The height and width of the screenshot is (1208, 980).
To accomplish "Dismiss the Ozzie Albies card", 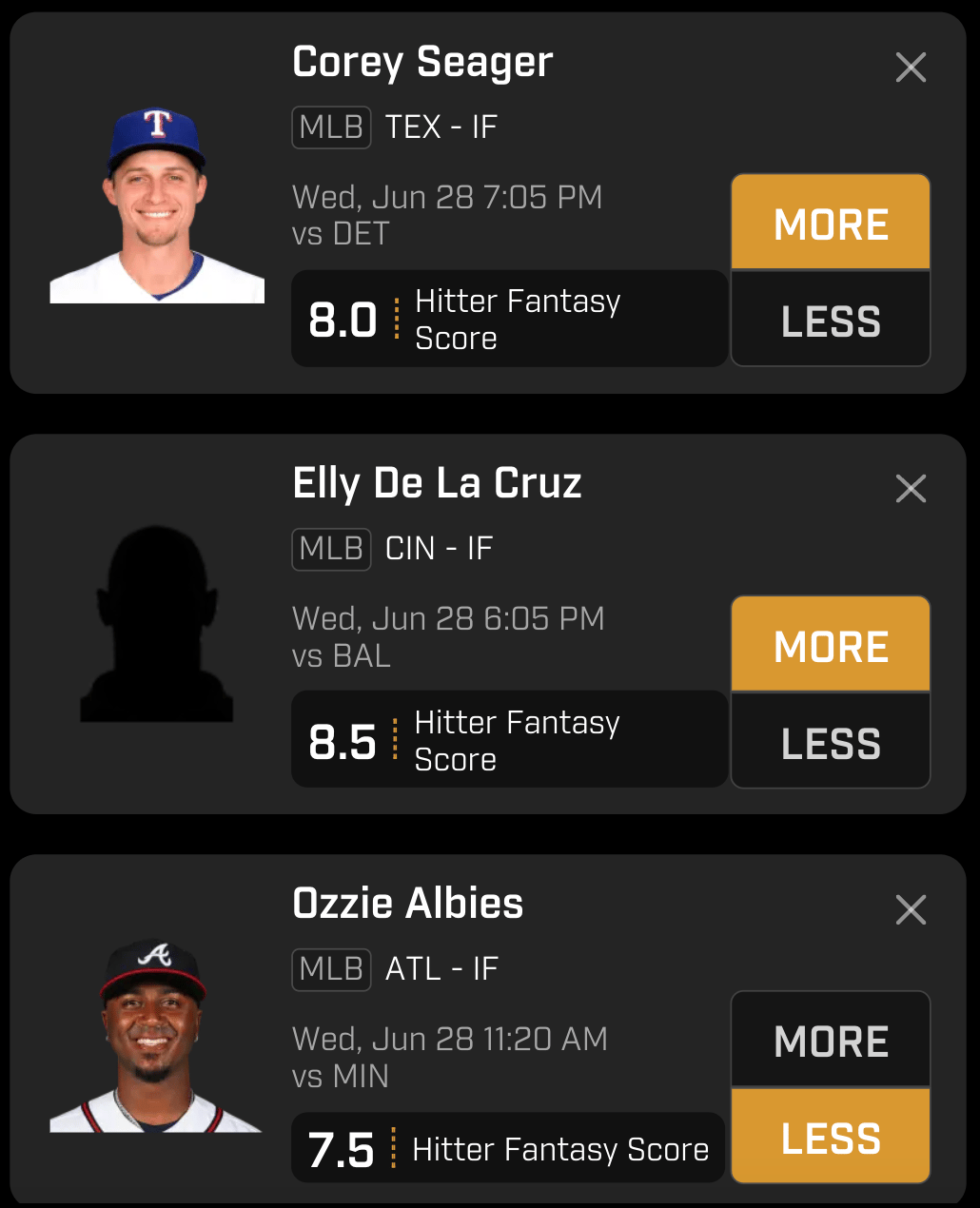I will (x=911, y=910).
